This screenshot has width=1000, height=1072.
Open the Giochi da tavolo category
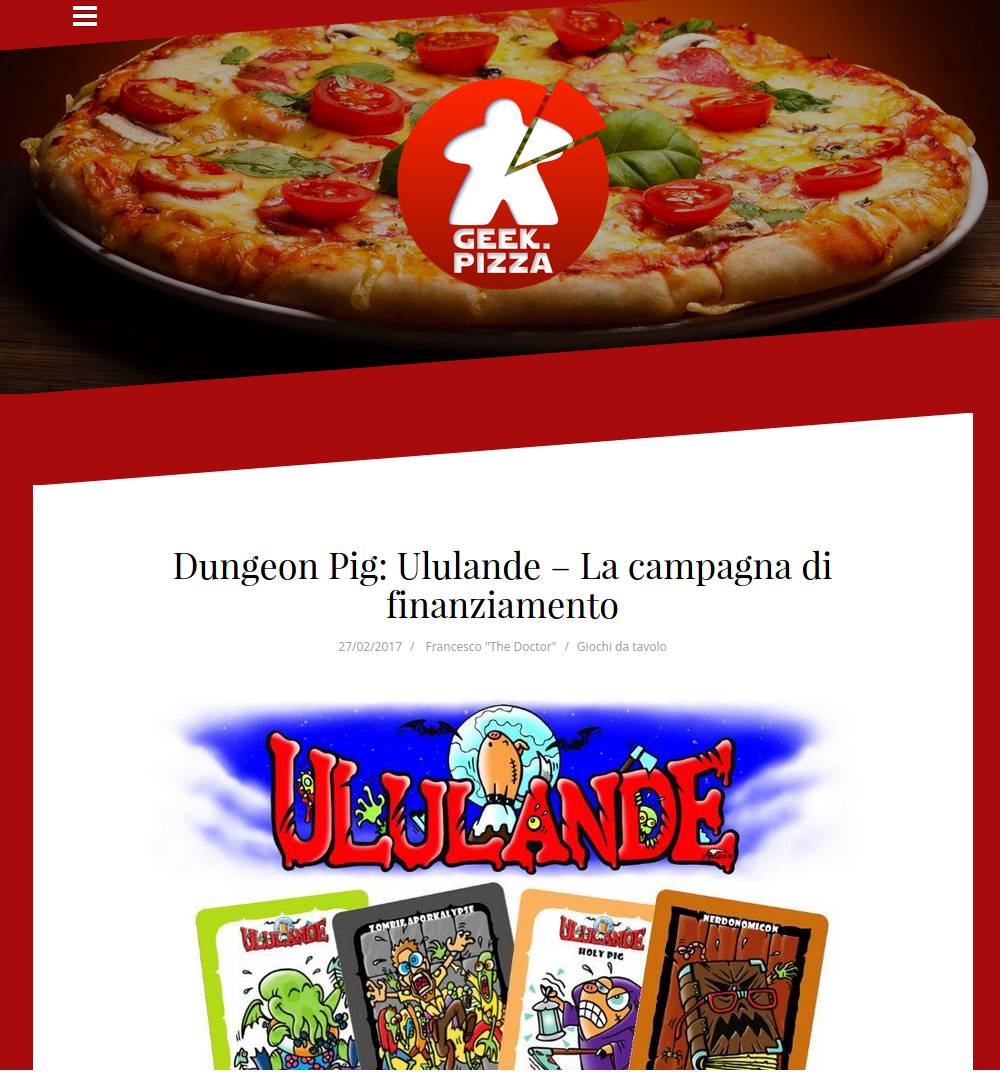(x=621, y=647)
